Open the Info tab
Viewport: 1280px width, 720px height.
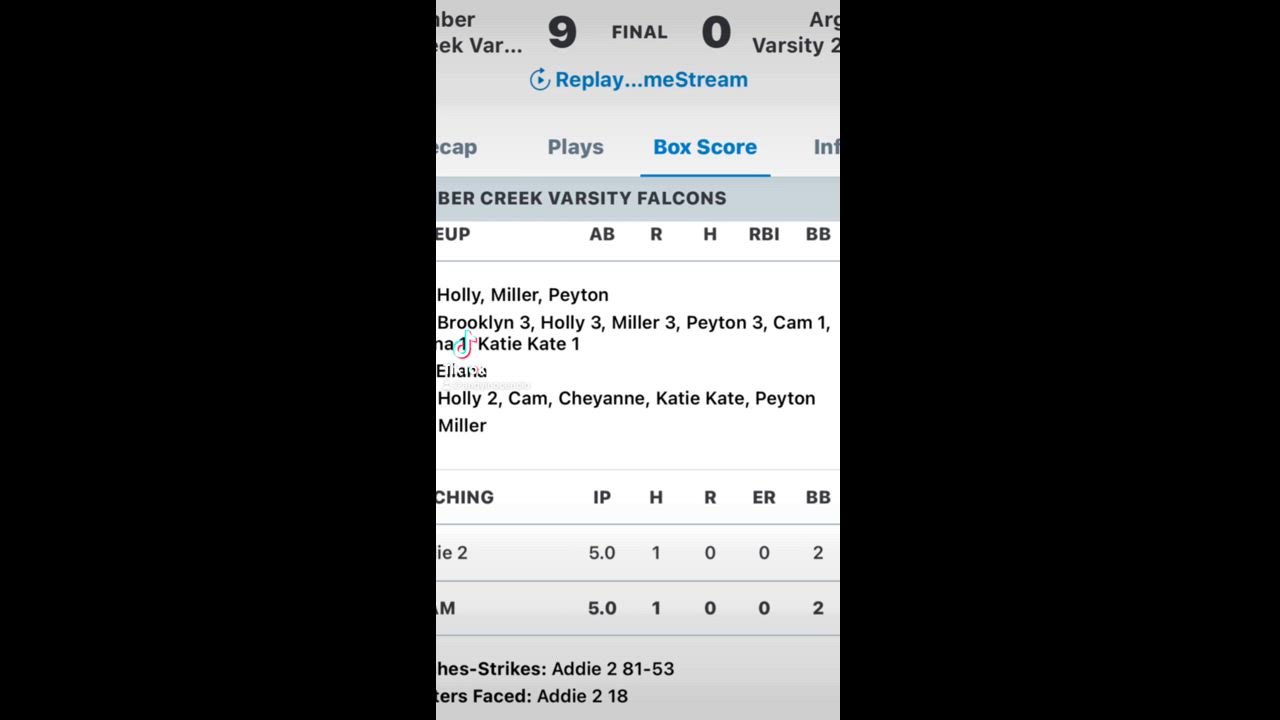826,147
